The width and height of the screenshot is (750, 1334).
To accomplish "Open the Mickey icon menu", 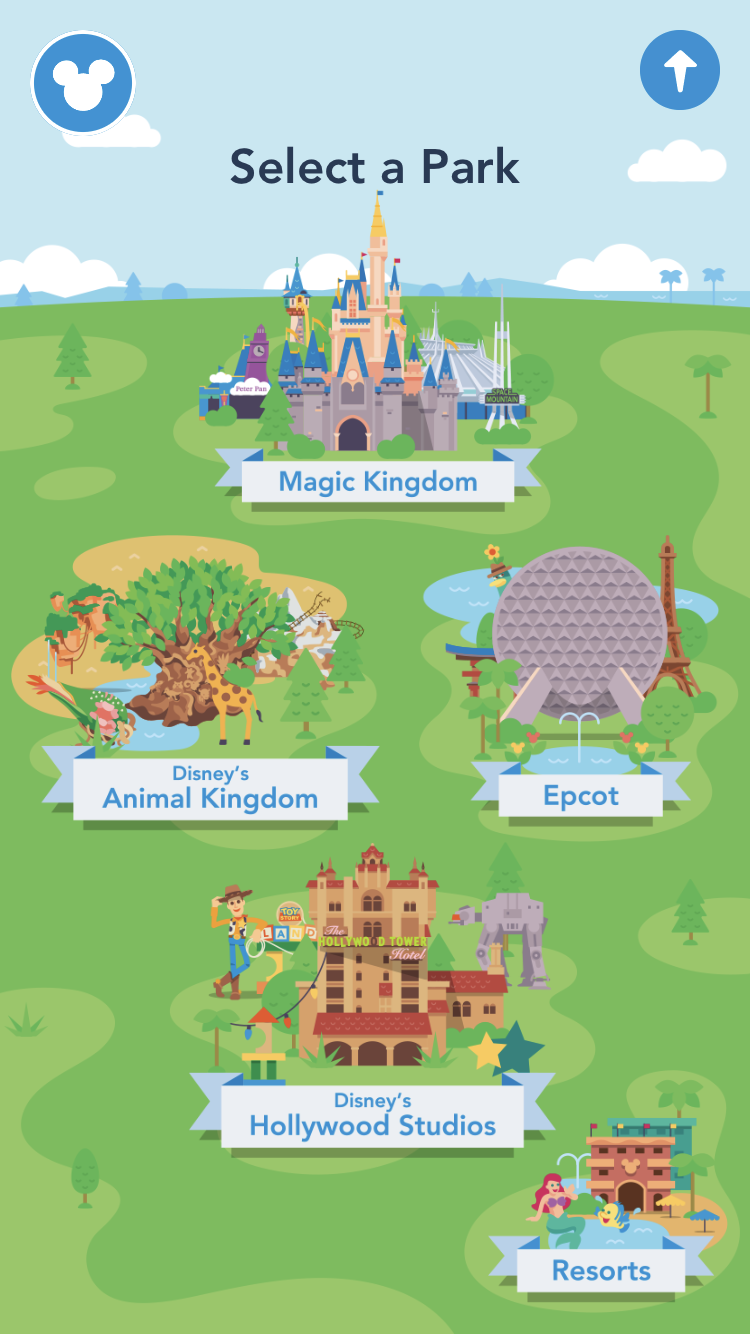I will coord(83,83).
